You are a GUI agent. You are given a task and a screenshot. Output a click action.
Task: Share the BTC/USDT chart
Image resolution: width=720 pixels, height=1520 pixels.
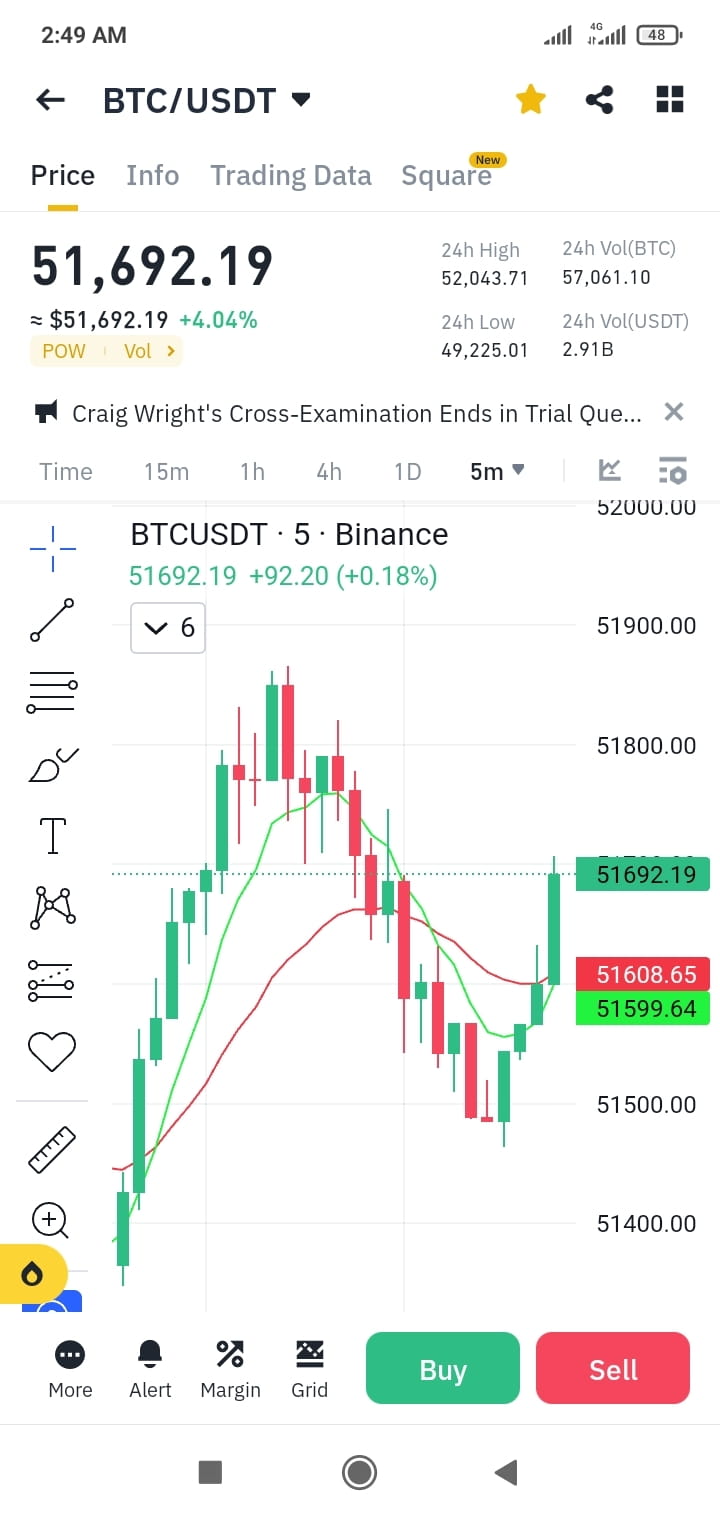pos(599,99)
